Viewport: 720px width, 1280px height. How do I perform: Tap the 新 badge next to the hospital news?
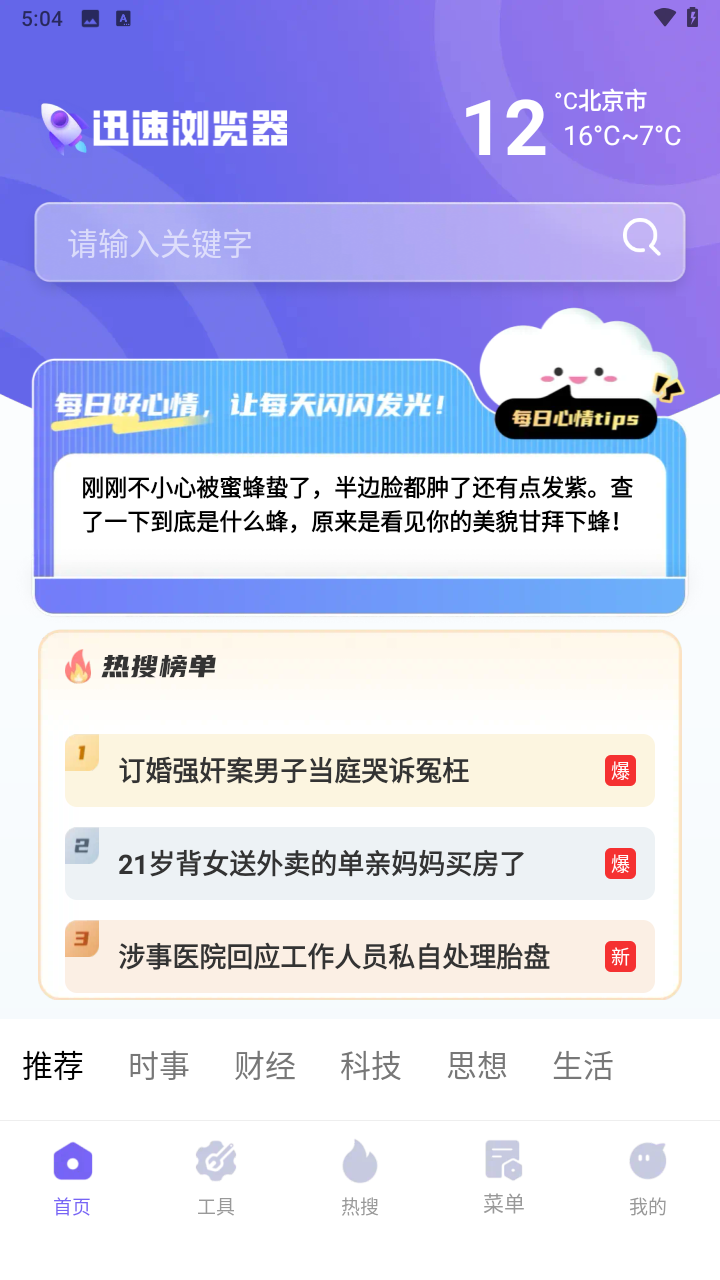(620, 957)
